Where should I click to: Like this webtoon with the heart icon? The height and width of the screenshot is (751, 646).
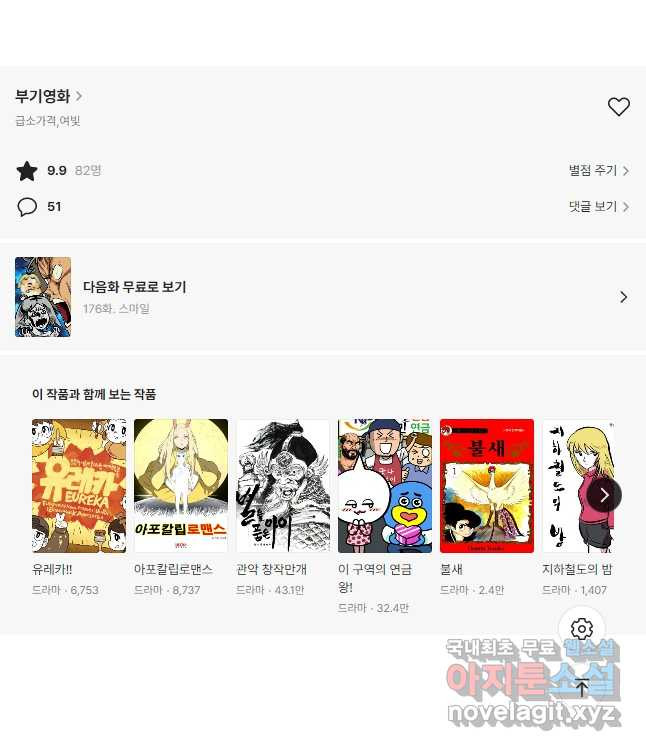point(619,107)
